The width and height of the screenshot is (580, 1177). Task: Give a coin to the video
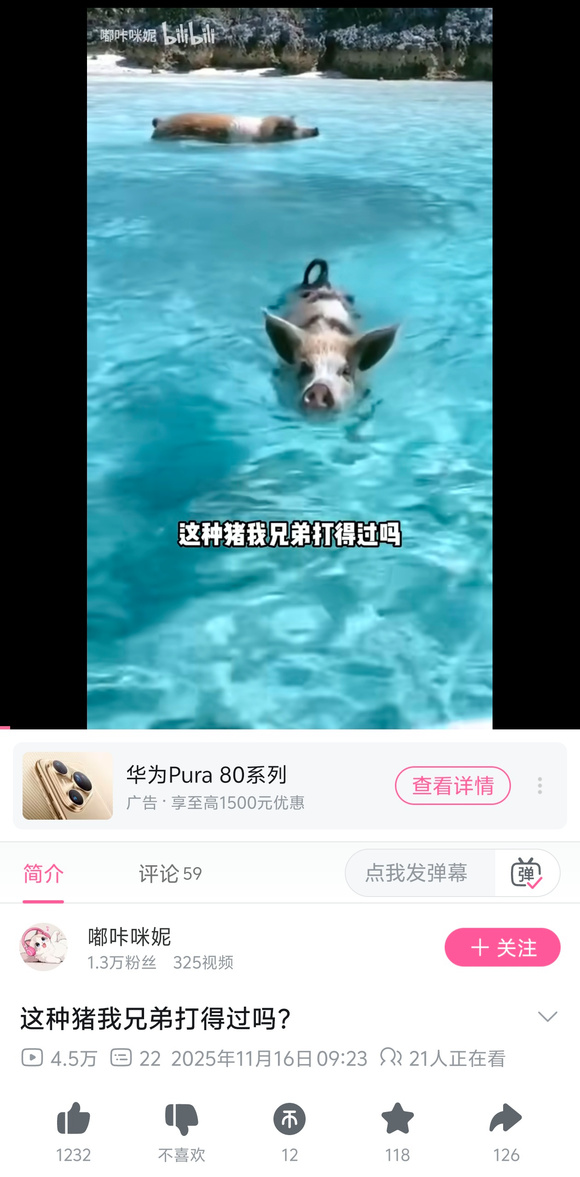click(290, 1120)
